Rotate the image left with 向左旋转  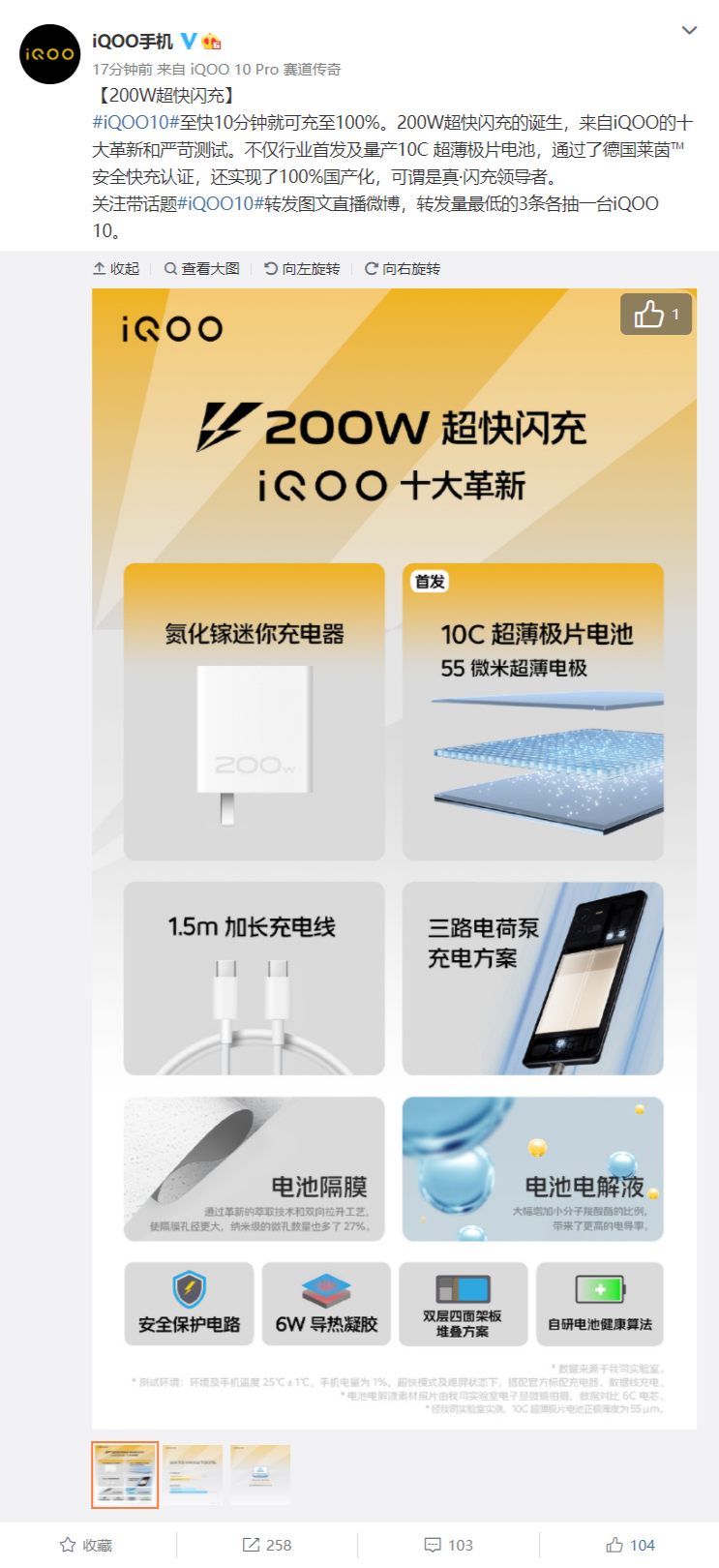tap(302, 269)
